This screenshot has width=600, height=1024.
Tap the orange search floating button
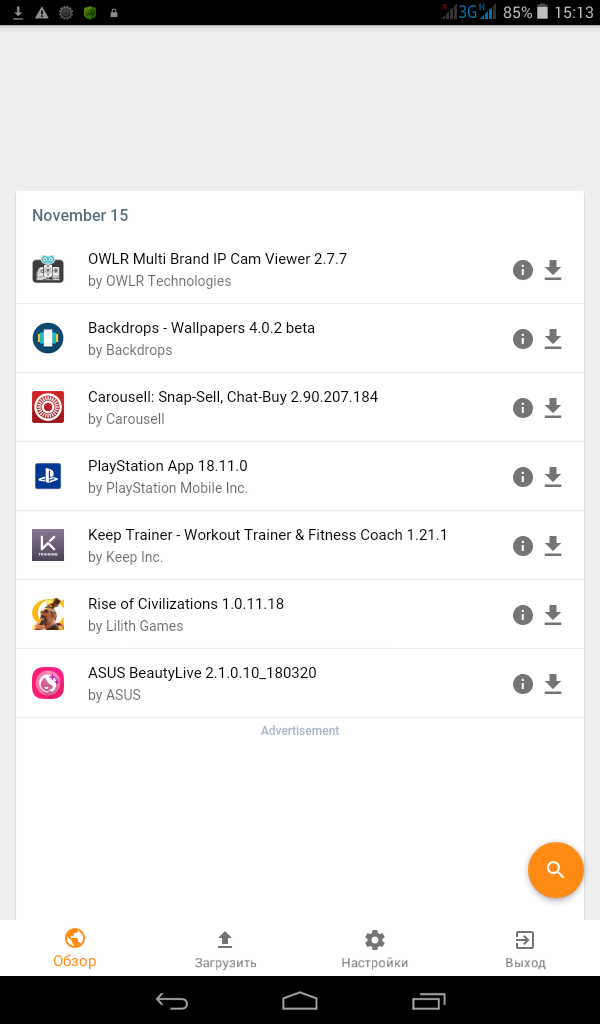tap(556, 870)
